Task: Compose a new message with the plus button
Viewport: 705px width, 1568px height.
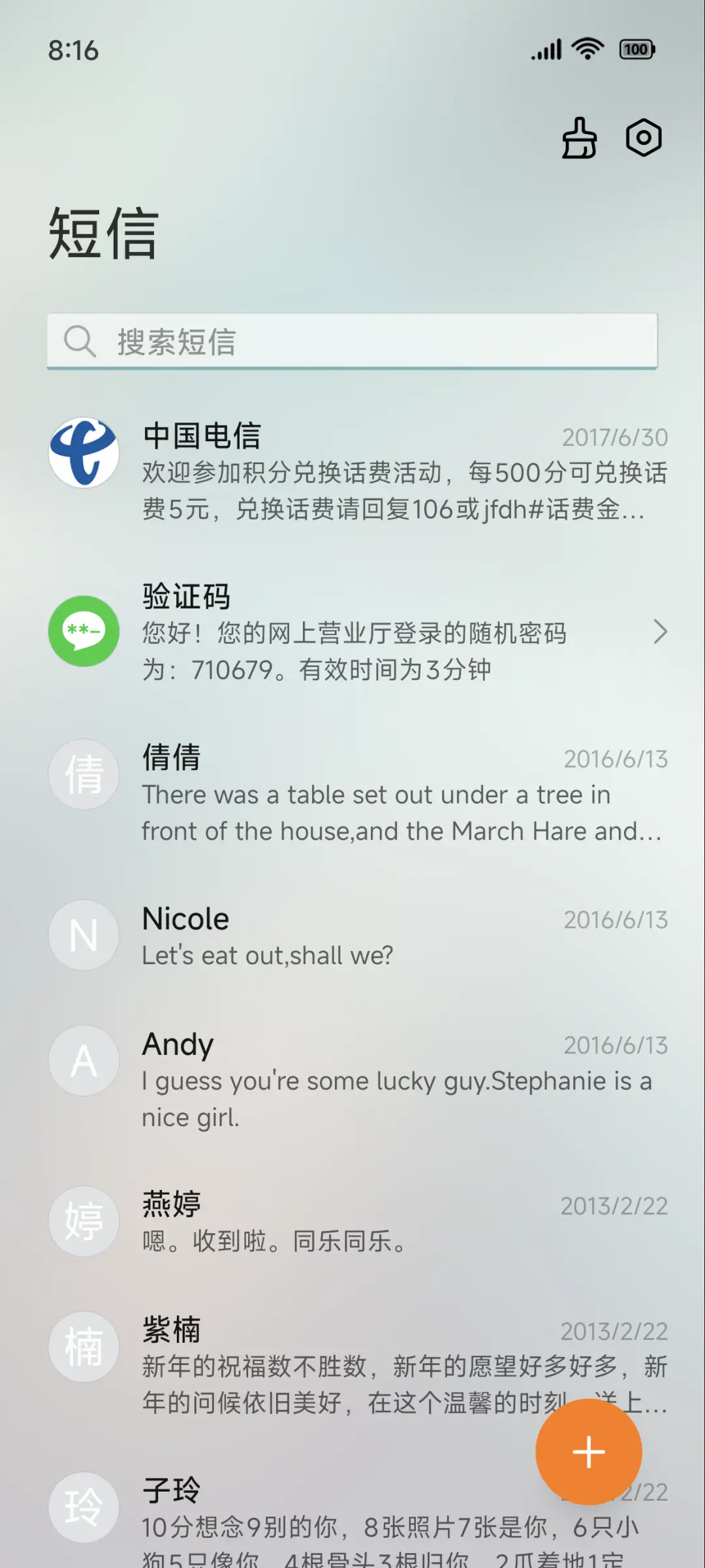Action: point(588,1452)
